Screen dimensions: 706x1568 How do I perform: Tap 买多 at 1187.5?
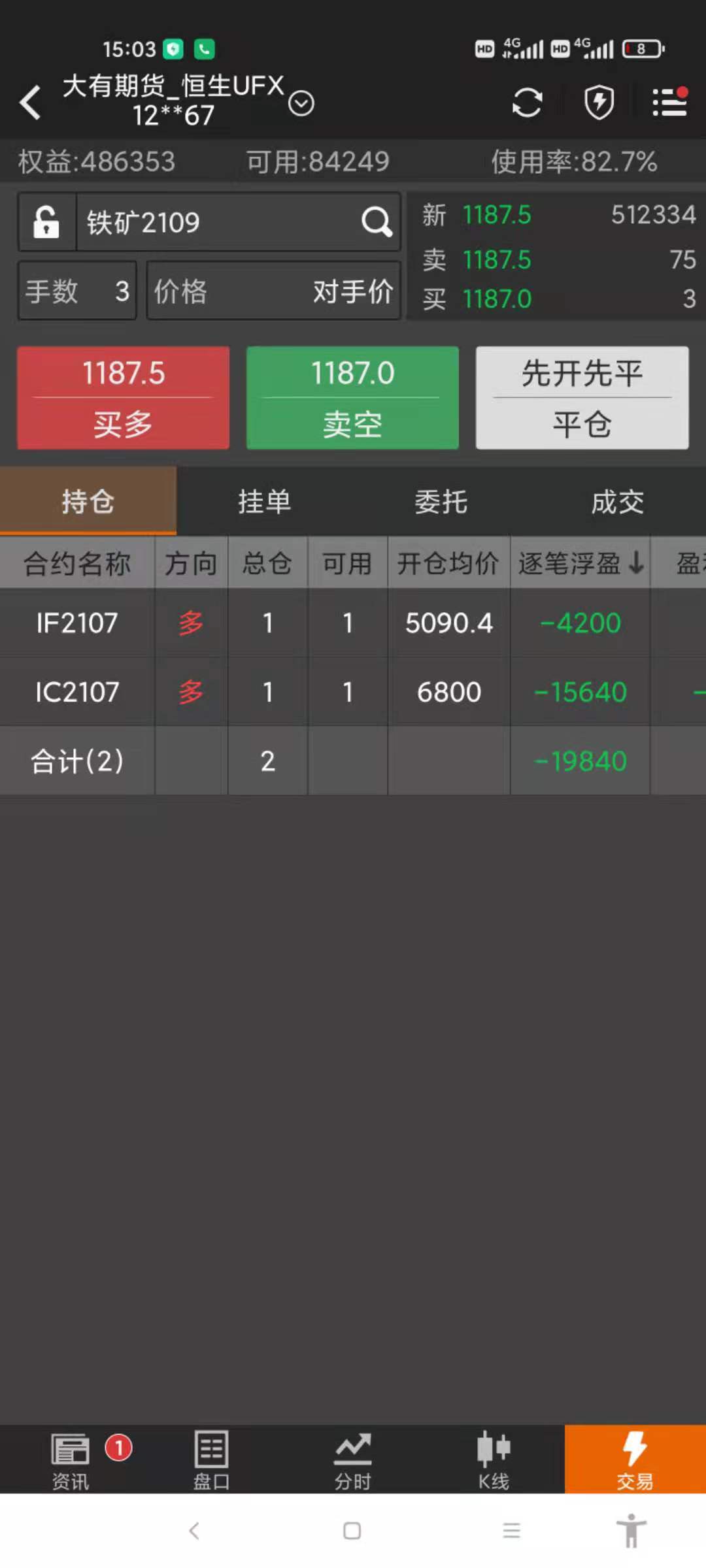click(x=123, y=397)
